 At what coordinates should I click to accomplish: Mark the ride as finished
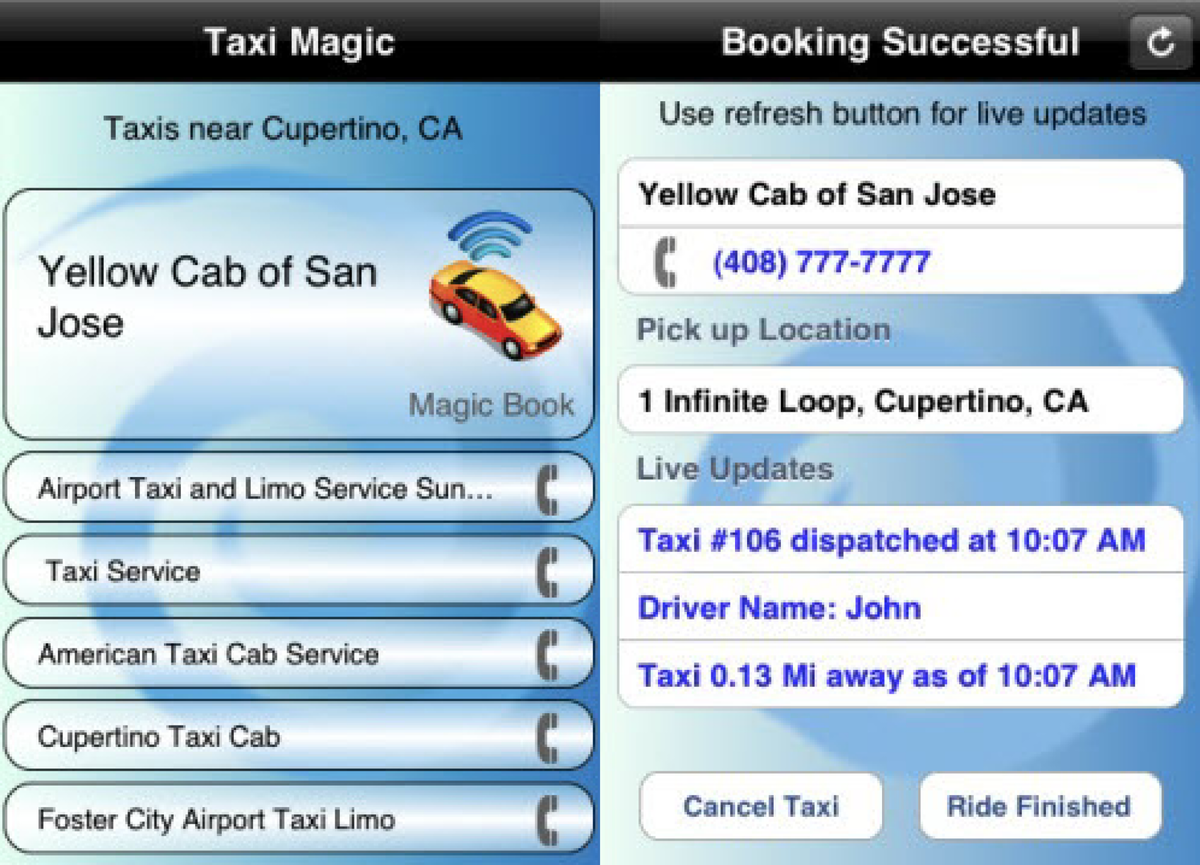pyautogui.click(x=1039, y=806)
